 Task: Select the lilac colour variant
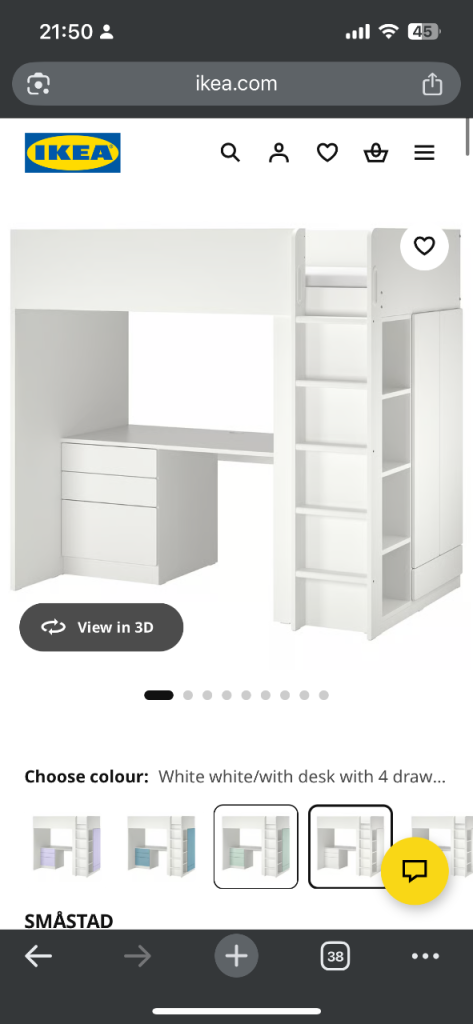pos(67,846)
